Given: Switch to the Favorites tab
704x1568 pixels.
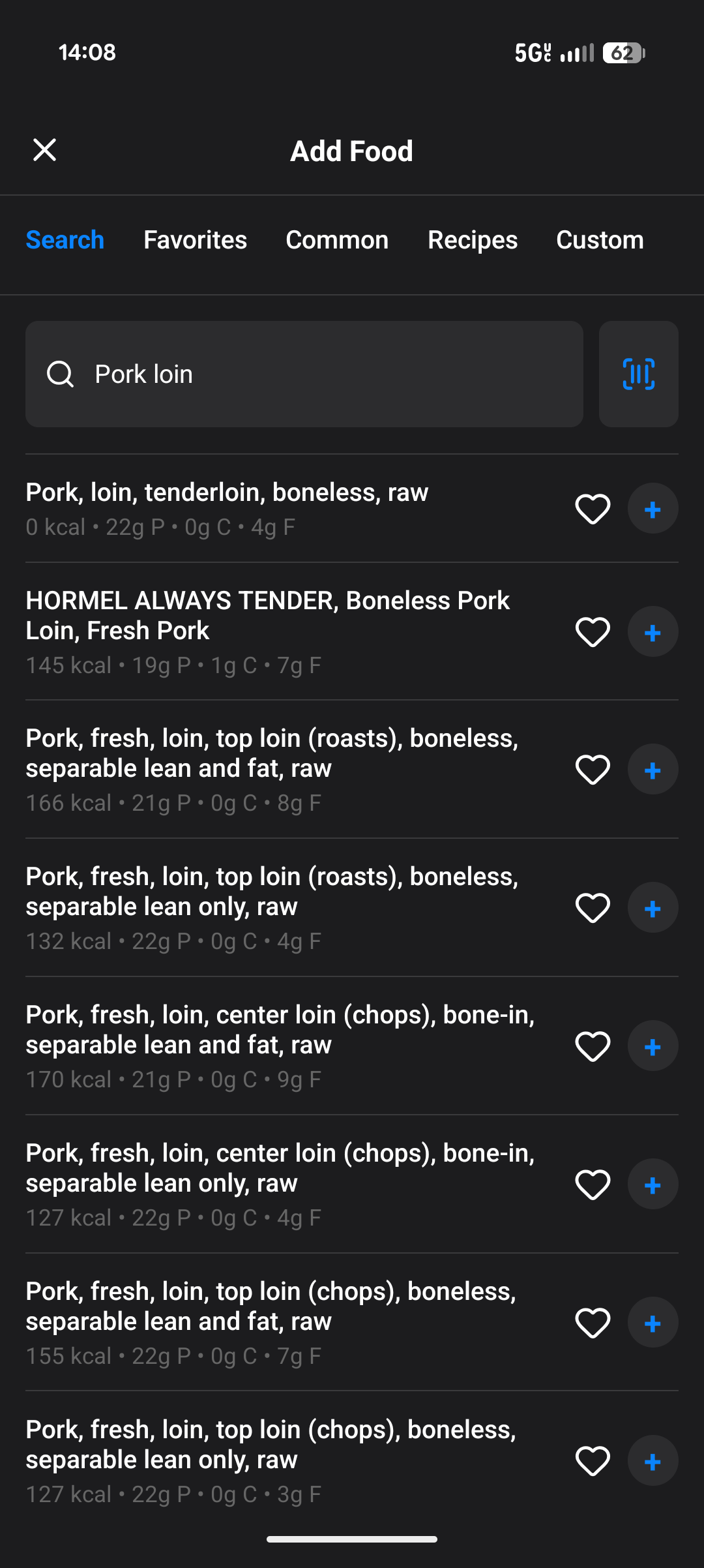Looking at the screenshot, I should 195,240.
